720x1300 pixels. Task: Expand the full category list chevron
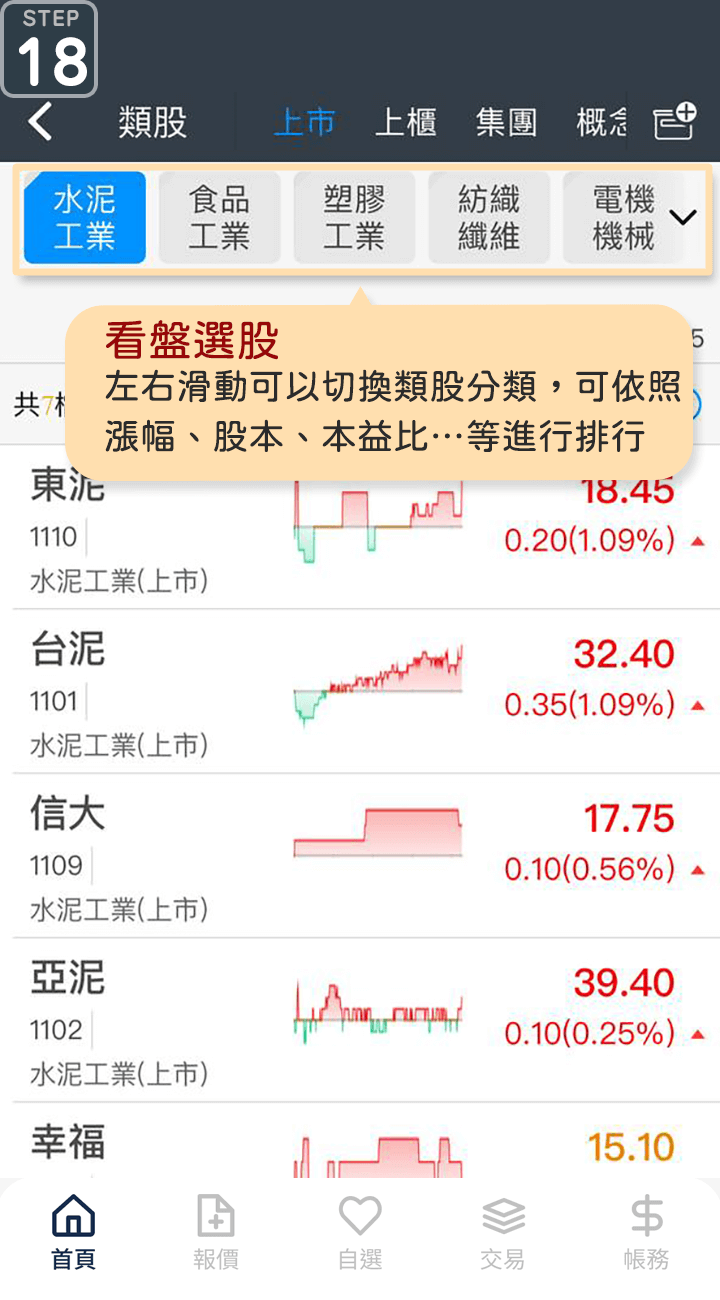683,217
